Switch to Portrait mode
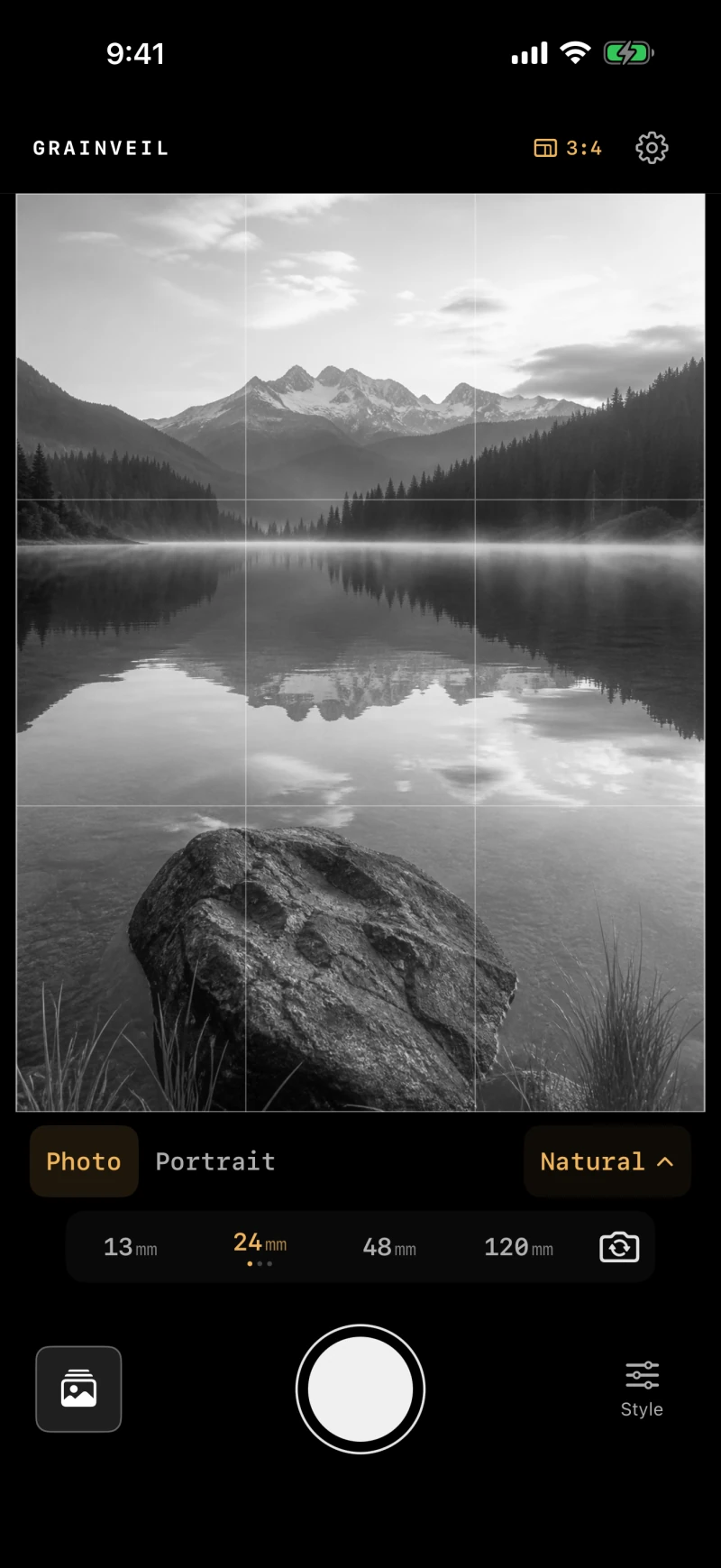The width and height of the screenshot is (721, 1568). point(215,1161)
